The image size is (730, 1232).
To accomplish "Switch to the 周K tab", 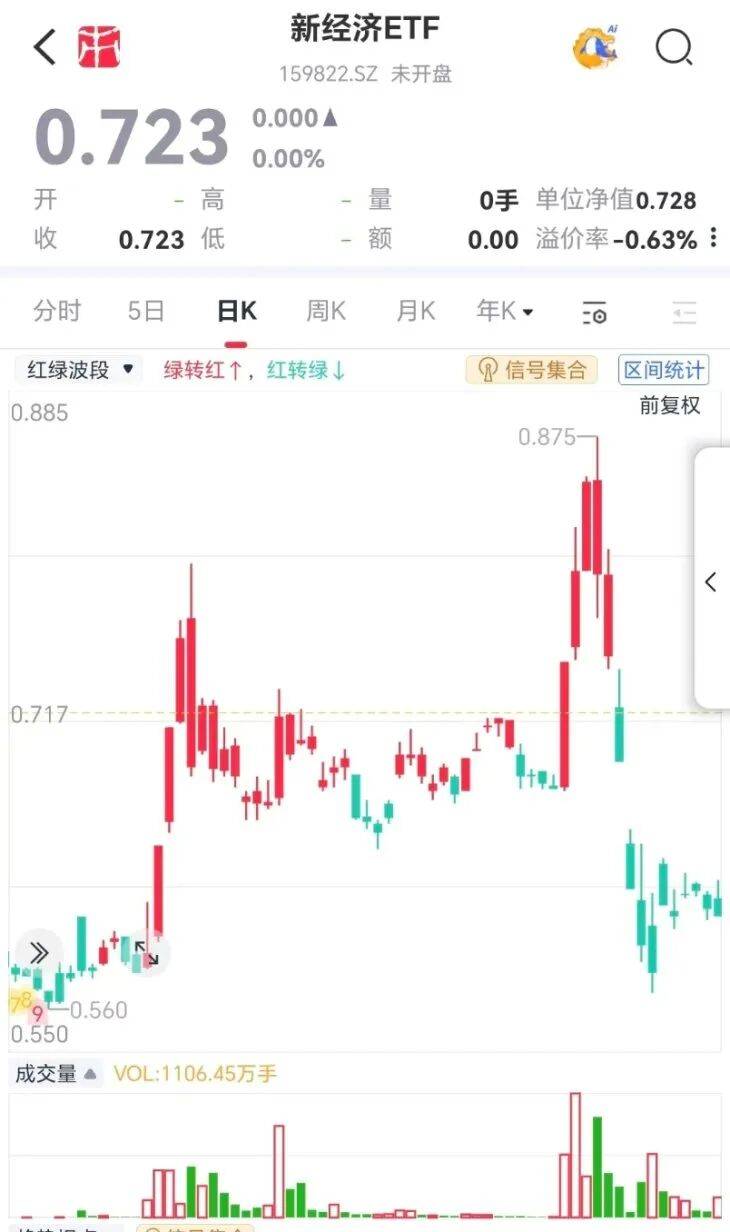I will click(325, 311).
